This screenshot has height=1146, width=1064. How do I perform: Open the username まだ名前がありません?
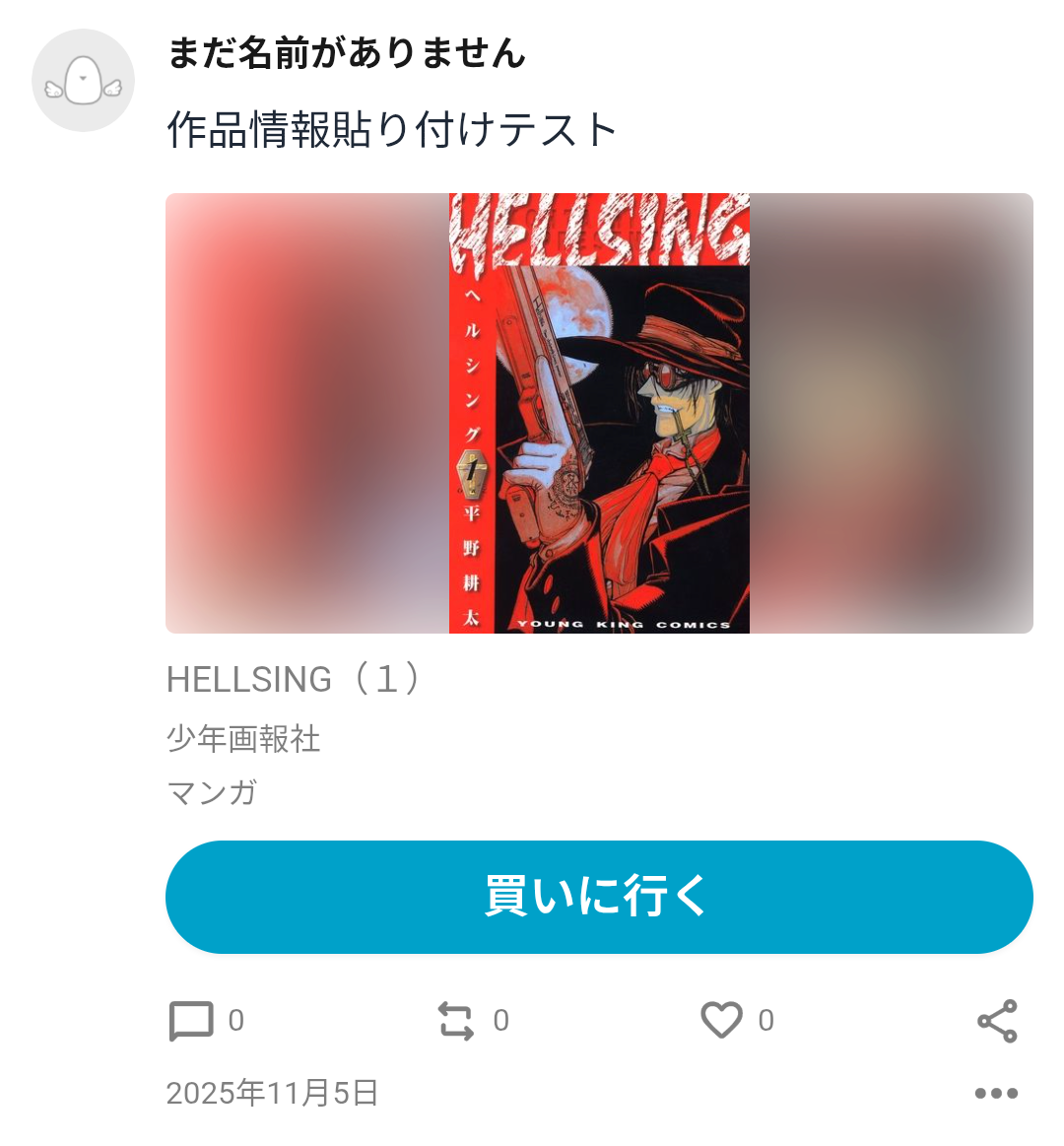[x=347, y=53]
